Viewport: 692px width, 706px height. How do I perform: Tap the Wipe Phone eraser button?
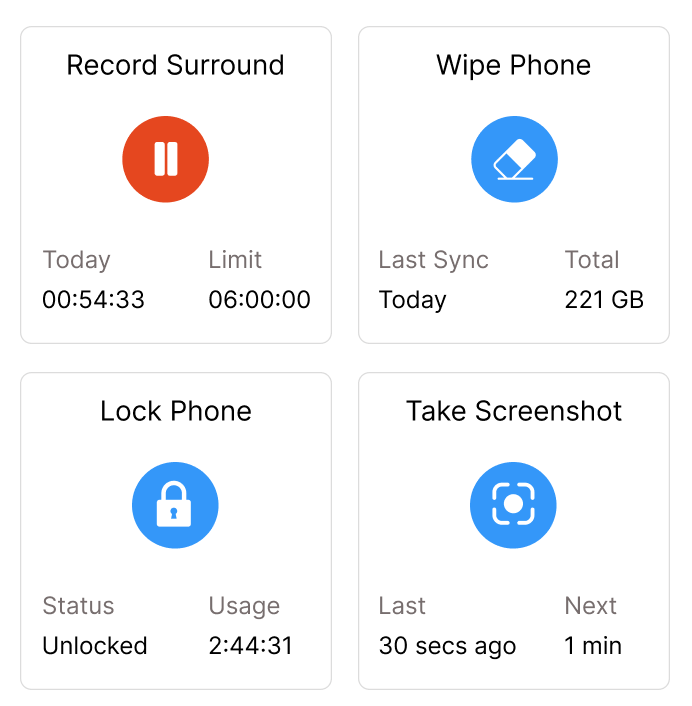514,159
